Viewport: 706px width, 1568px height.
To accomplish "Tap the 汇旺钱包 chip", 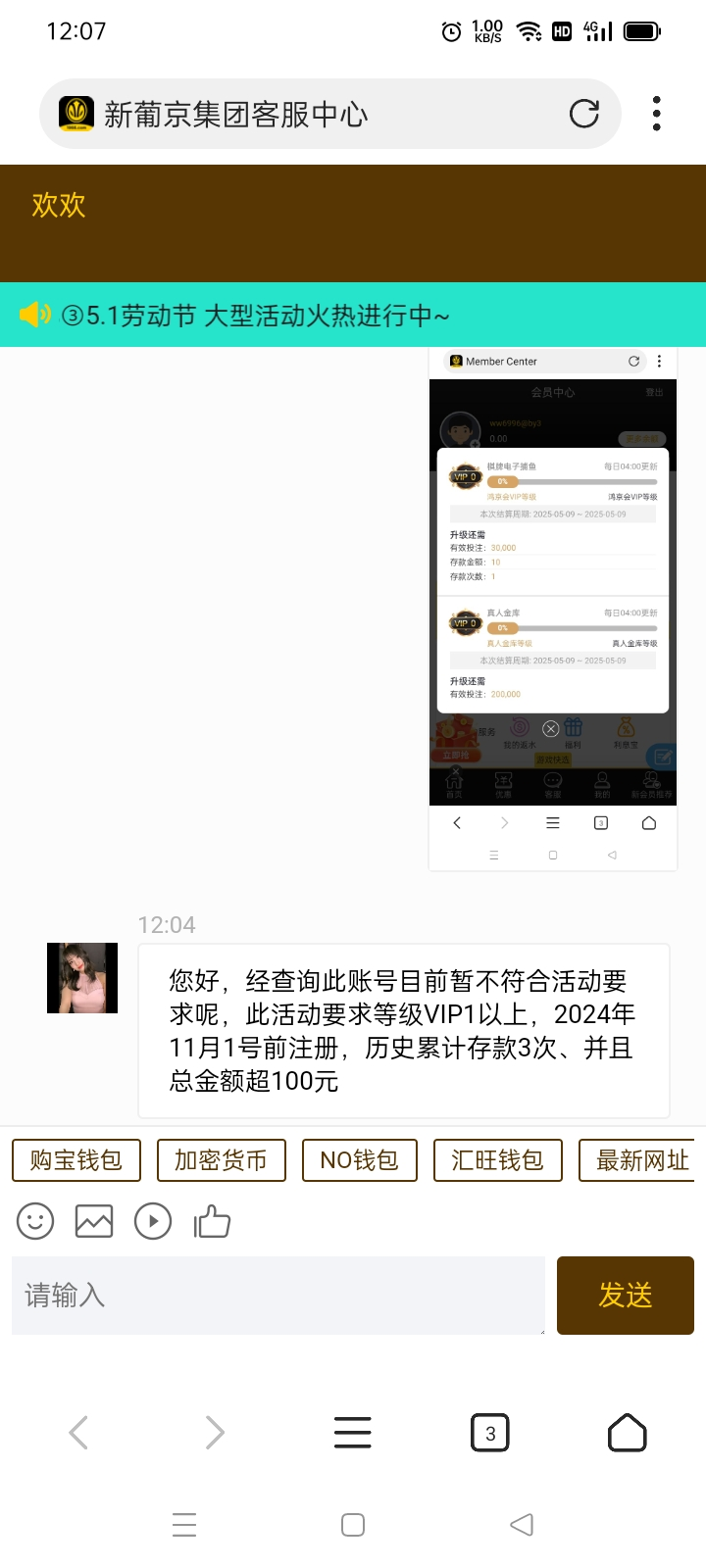I will (x=498, y=1160).
